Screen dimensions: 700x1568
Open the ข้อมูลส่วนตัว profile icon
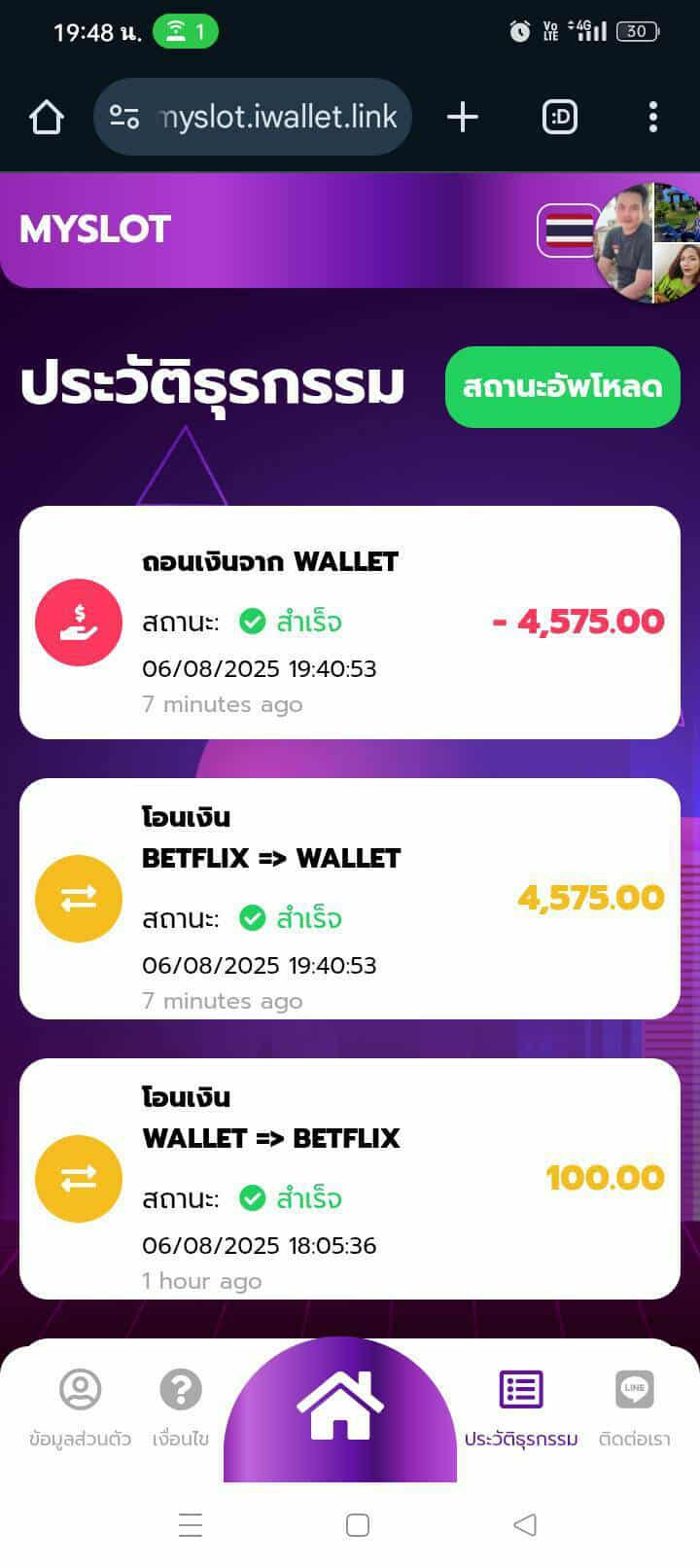coord(81,1389)
